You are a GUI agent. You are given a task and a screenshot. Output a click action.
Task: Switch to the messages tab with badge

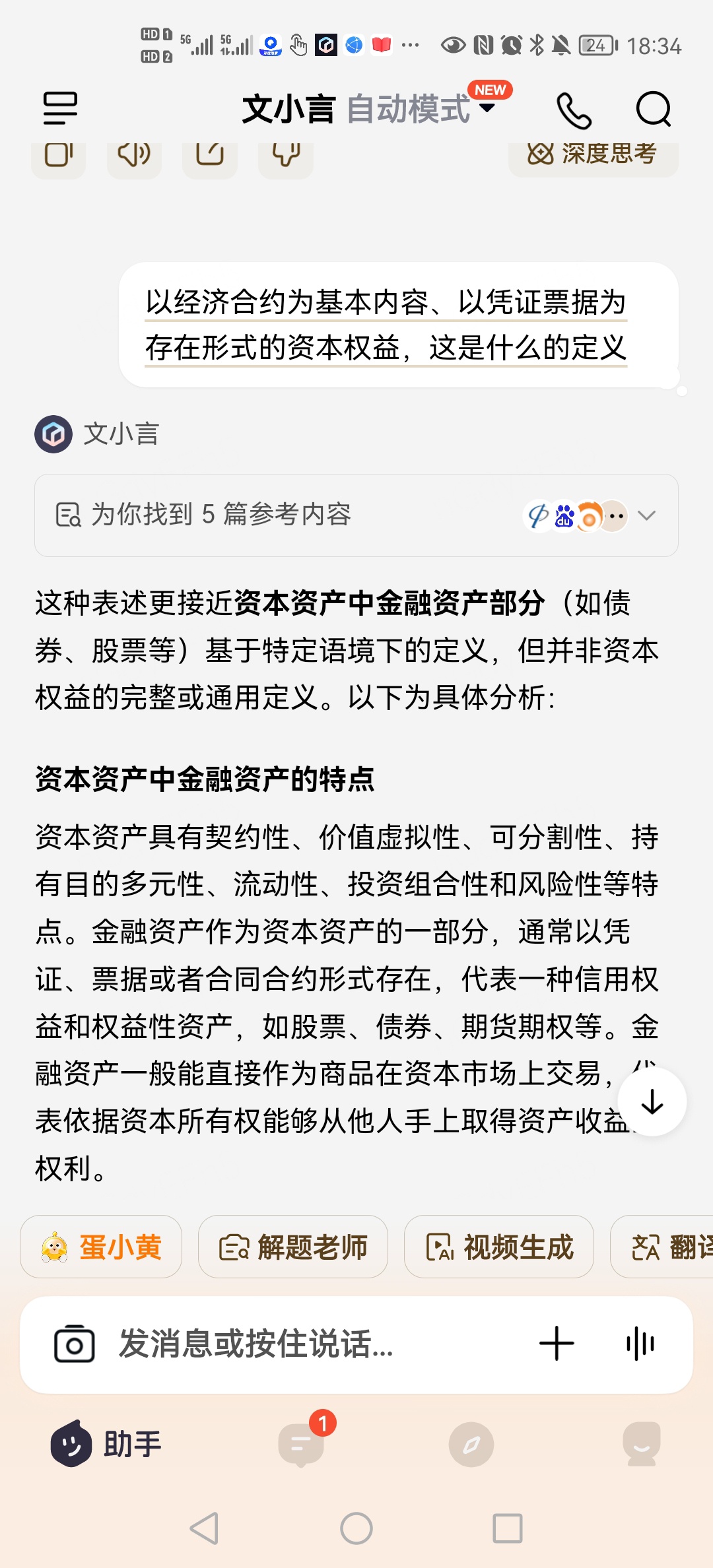click(x=302, y=1444)
